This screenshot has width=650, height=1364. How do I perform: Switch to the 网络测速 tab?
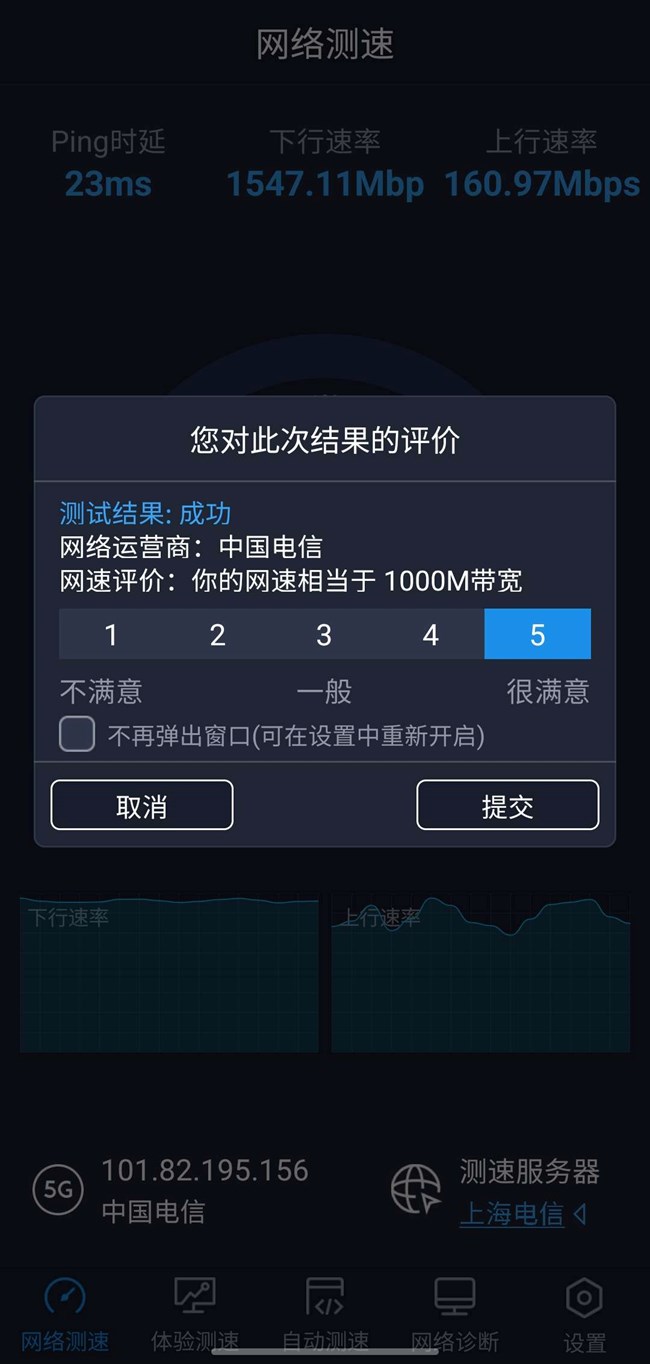[65, 1313]
